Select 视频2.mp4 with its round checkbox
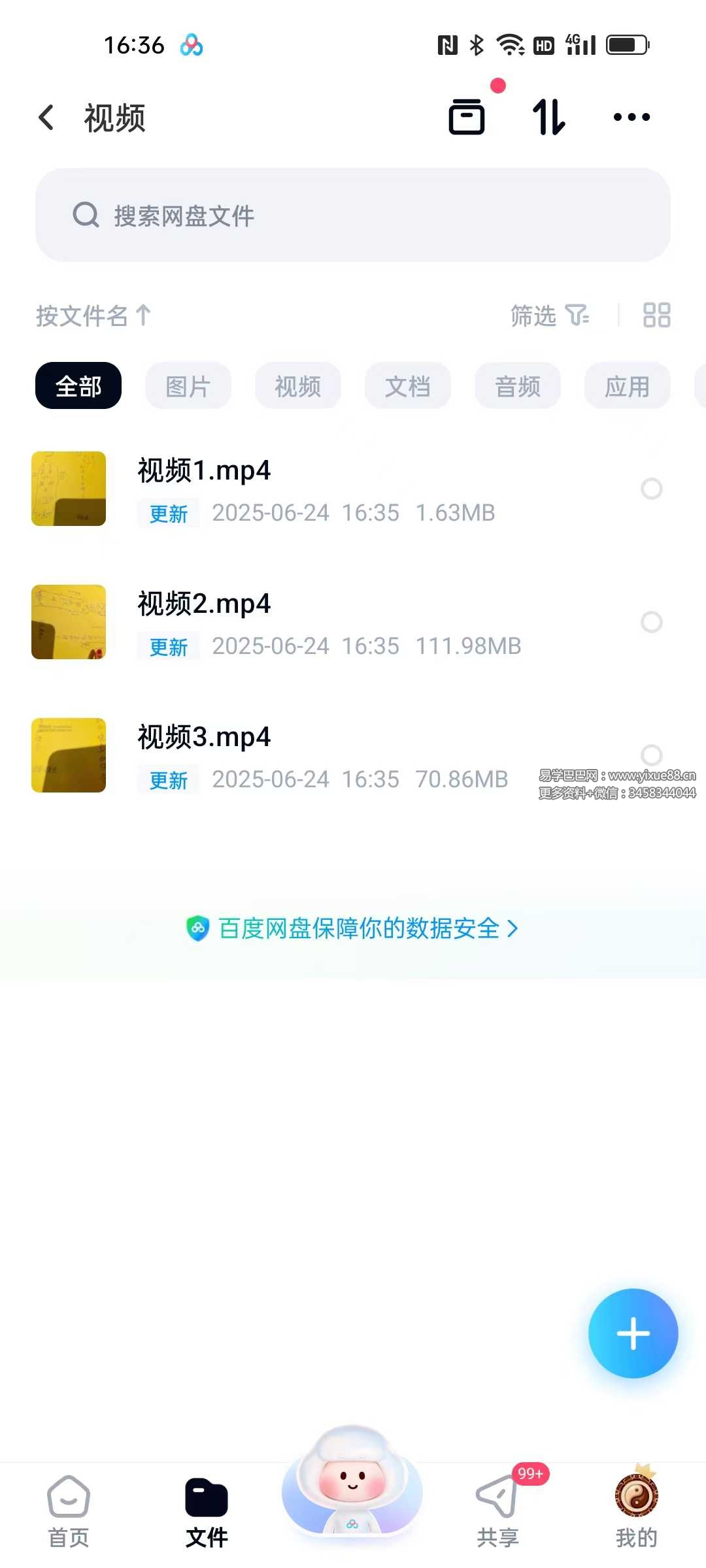 pyautogui.click(x=651, y=622)
